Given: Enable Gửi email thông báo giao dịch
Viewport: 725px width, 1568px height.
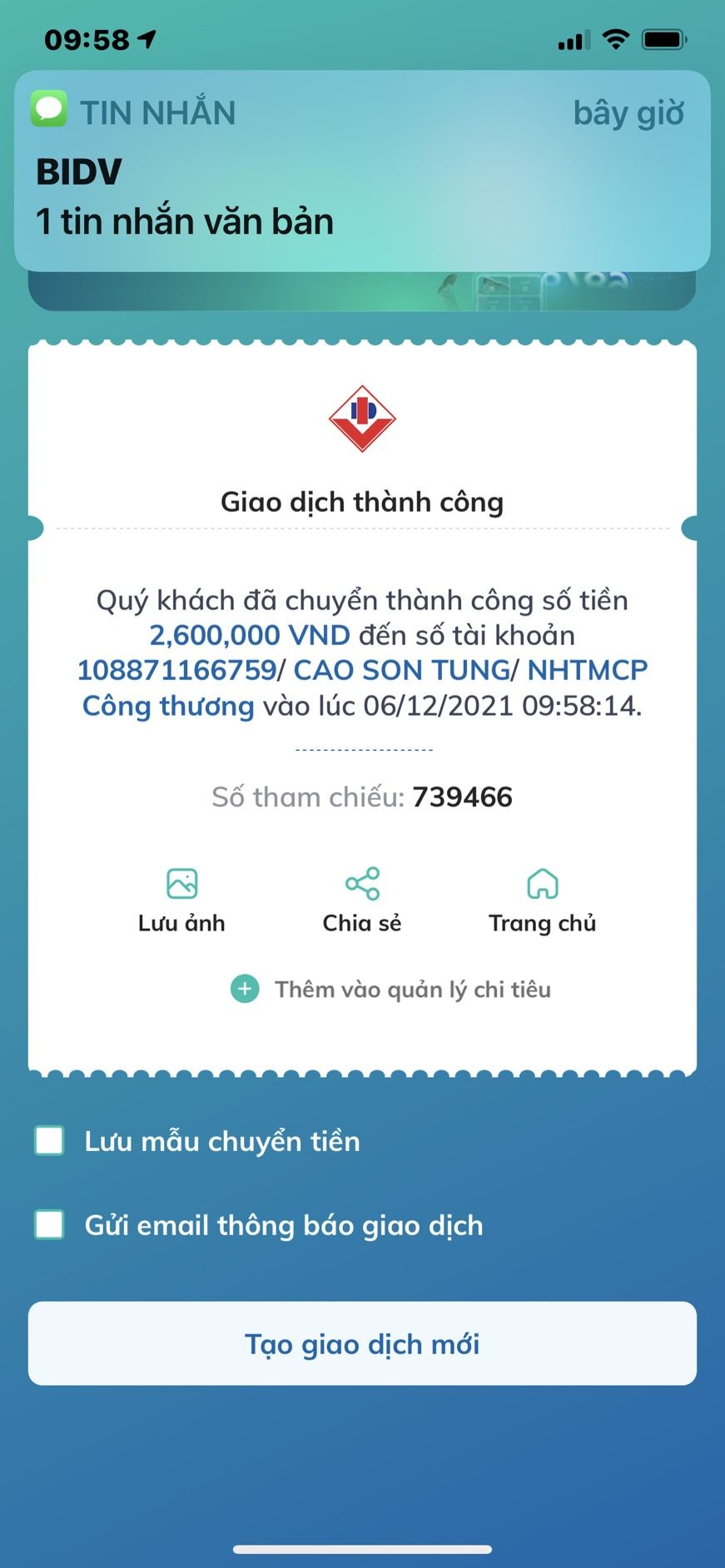Looking at the screenshot, I should tap(50, 1224).
